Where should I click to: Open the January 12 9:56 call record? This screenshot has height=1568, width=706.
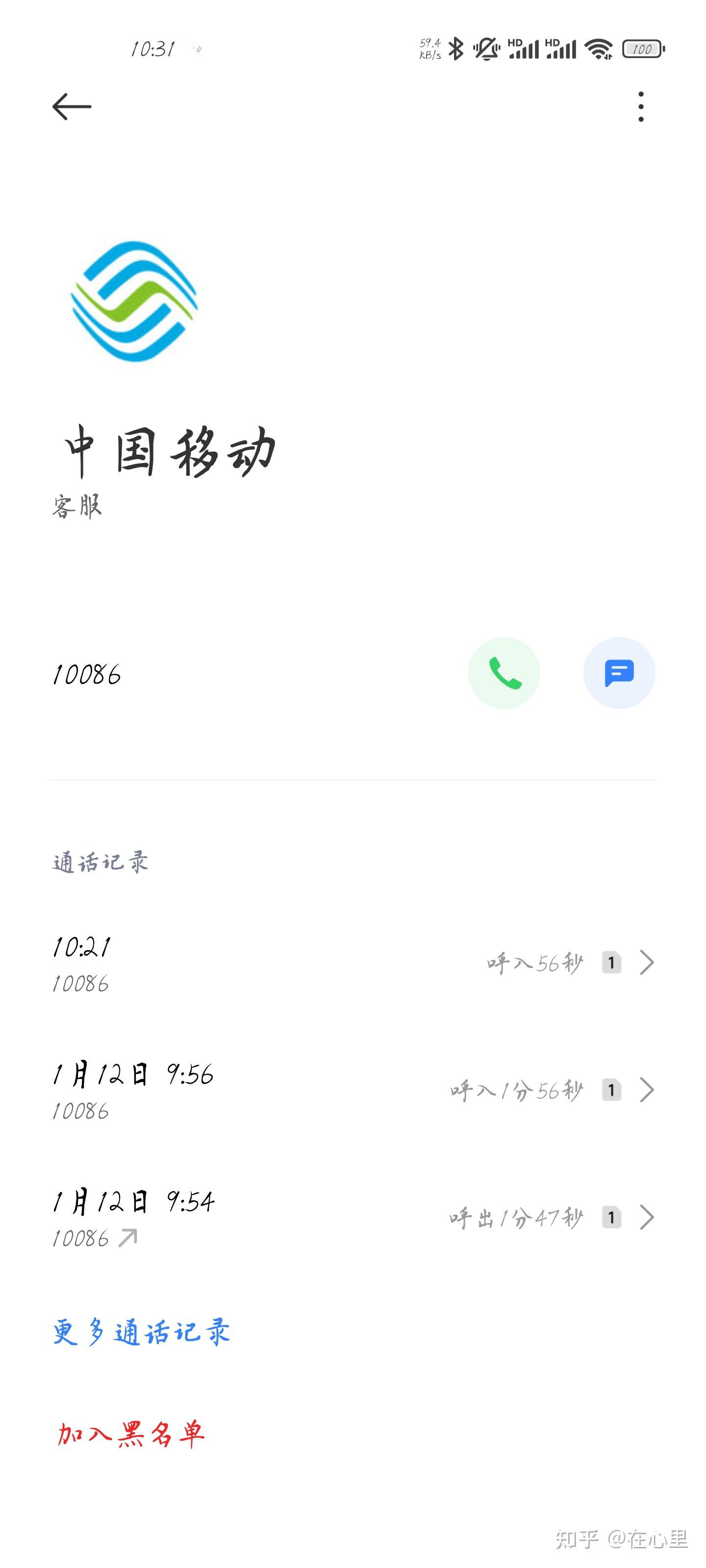point(352,1090)
